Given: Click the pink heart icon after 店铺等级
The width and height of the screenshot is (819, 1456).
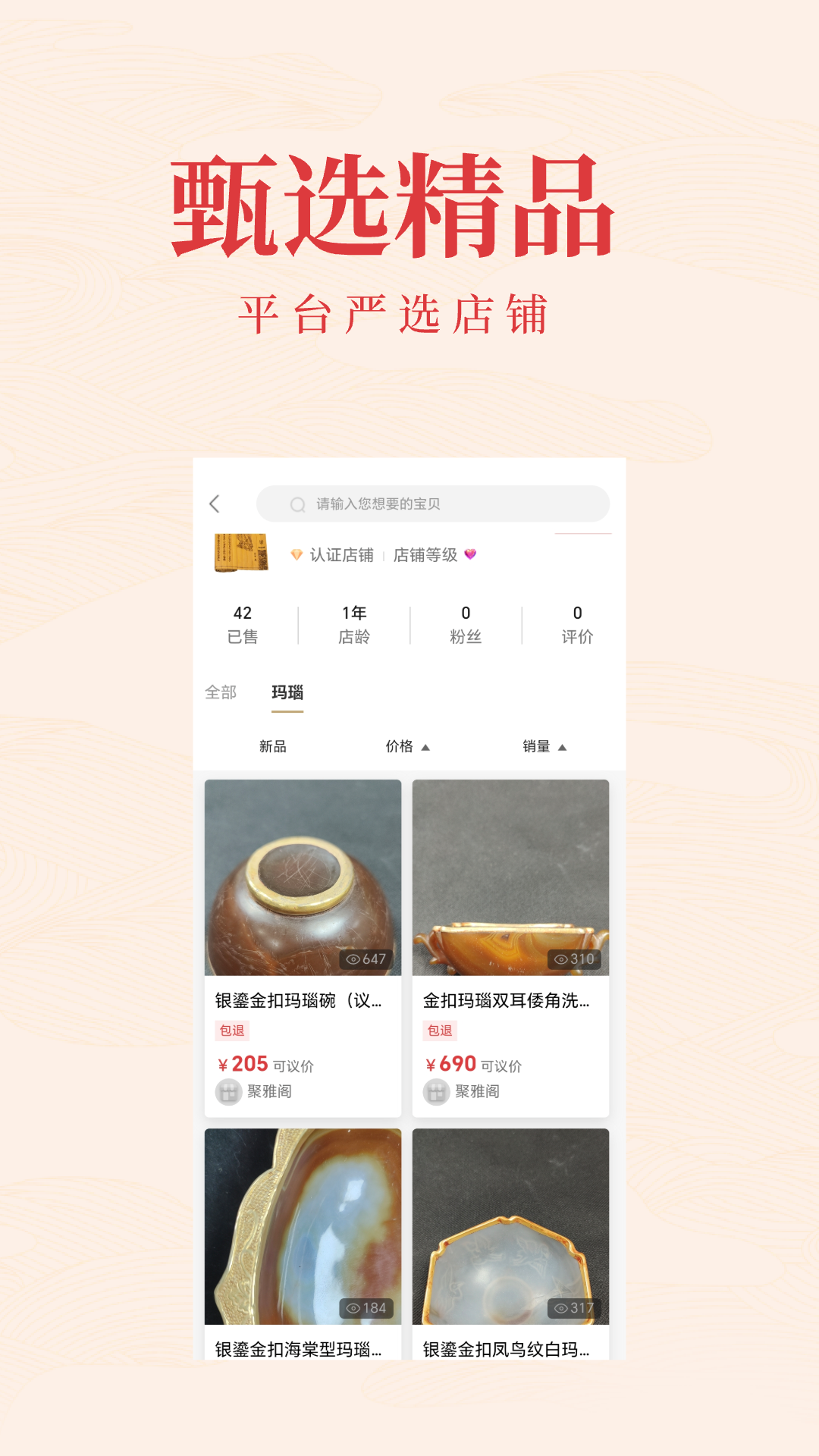Looking at the screenshot, I should click(472, 555).
